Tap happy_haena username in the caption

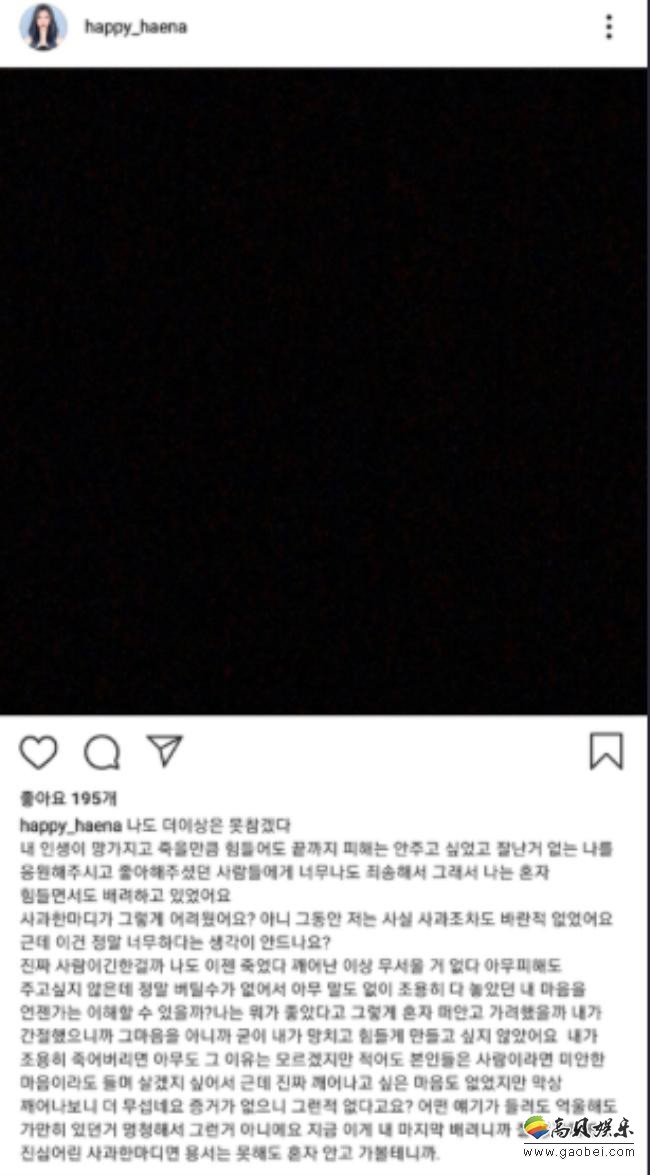point(70,825)
